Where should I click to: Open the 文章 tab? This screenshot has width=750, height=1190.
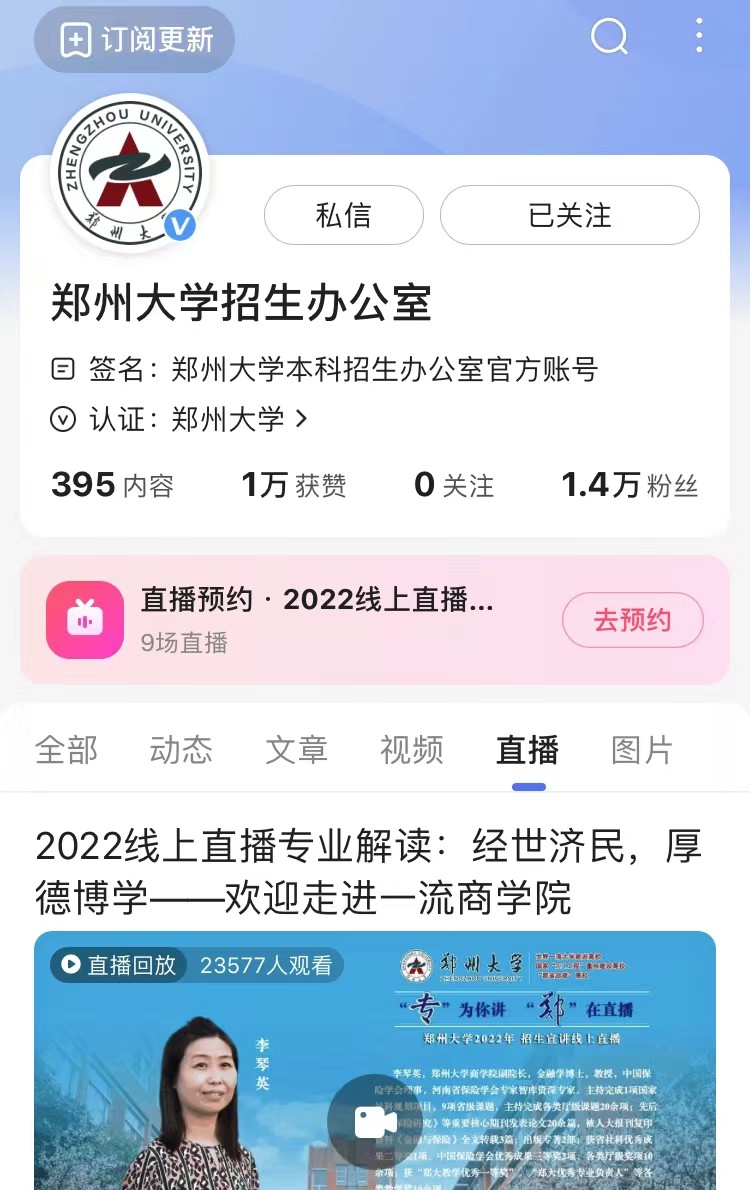[295, 750]
